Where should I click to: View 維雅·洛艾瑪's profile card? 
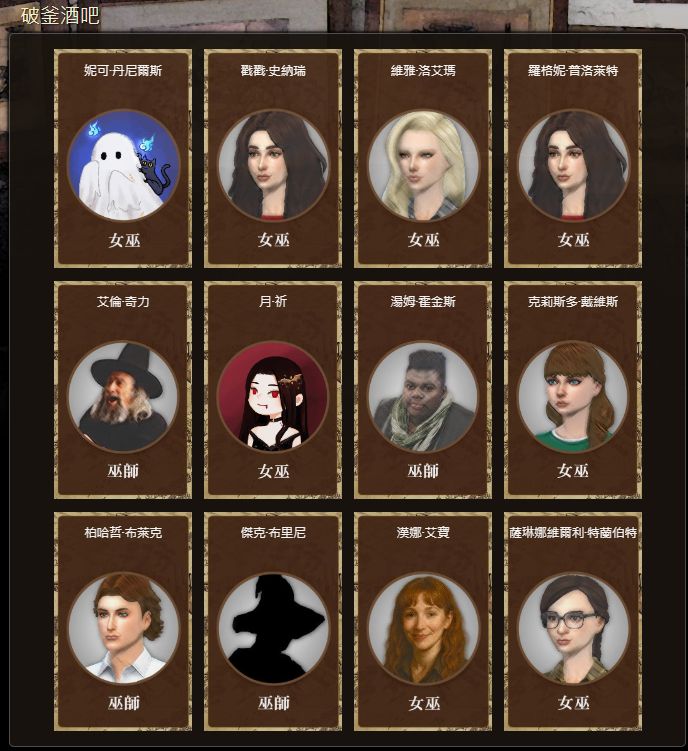(x=423, y=160)
